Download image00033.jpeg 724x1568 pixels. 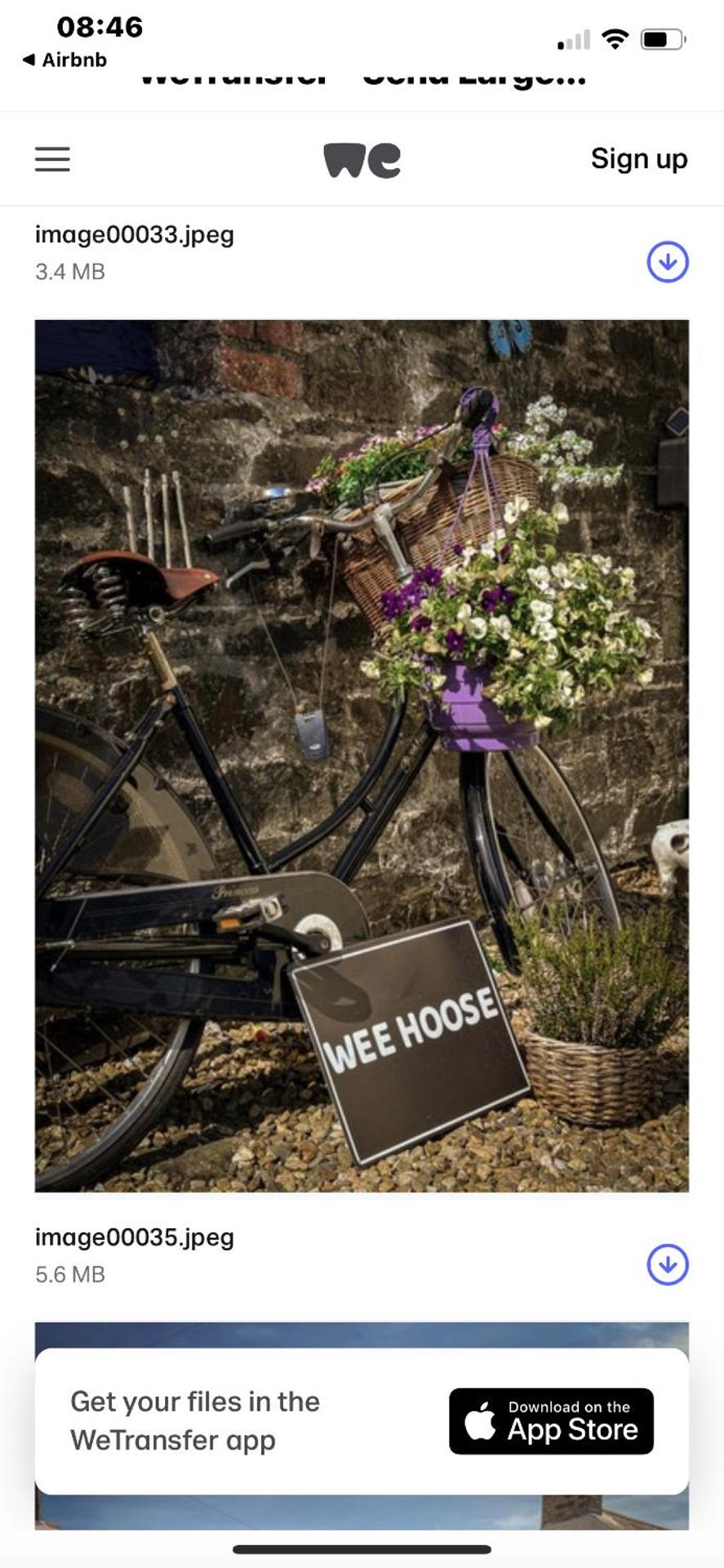[667, 262]
